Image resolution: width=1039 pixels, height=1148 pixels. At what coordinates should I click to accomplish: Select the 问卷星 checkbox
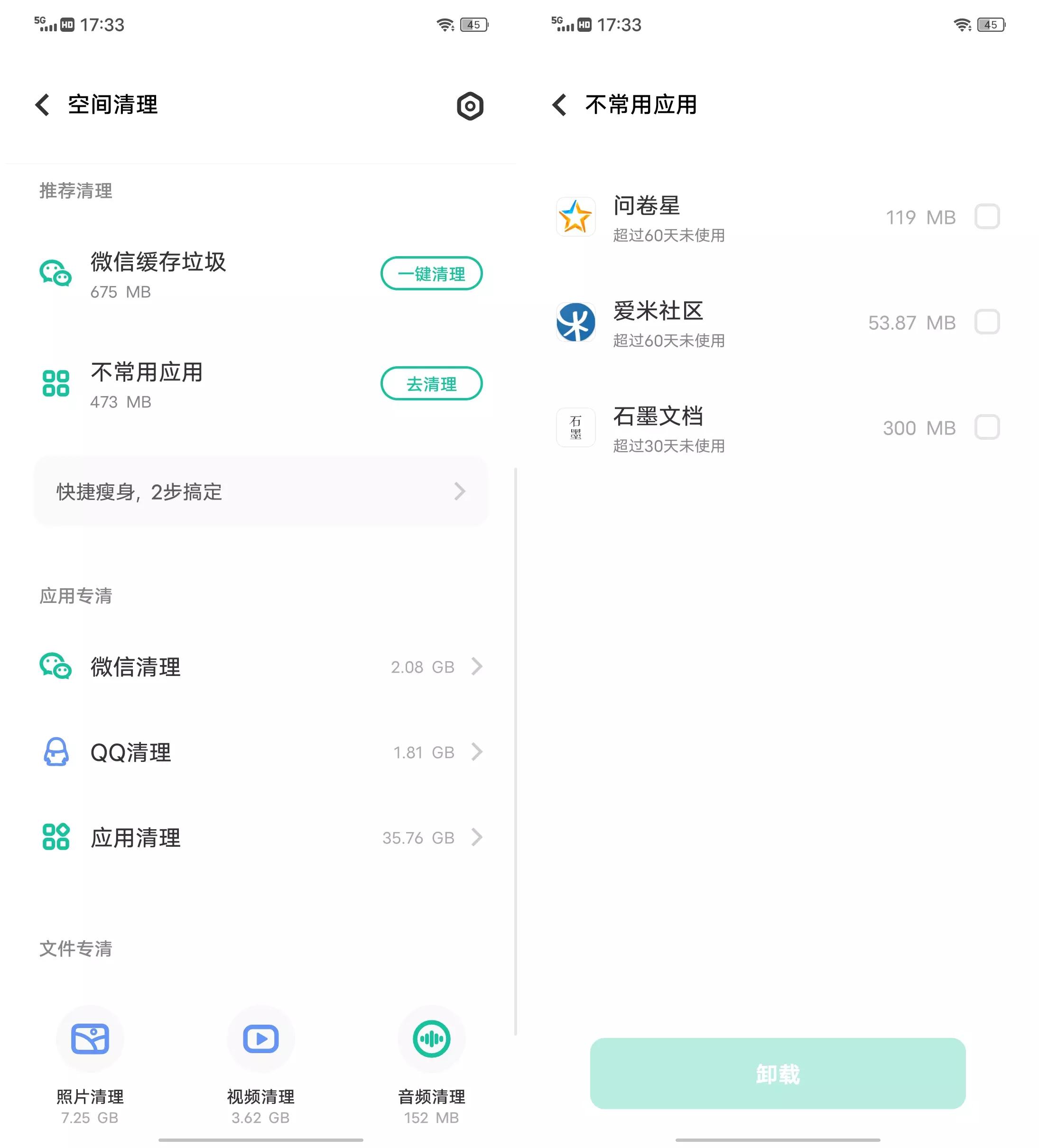tap(987, 217)
